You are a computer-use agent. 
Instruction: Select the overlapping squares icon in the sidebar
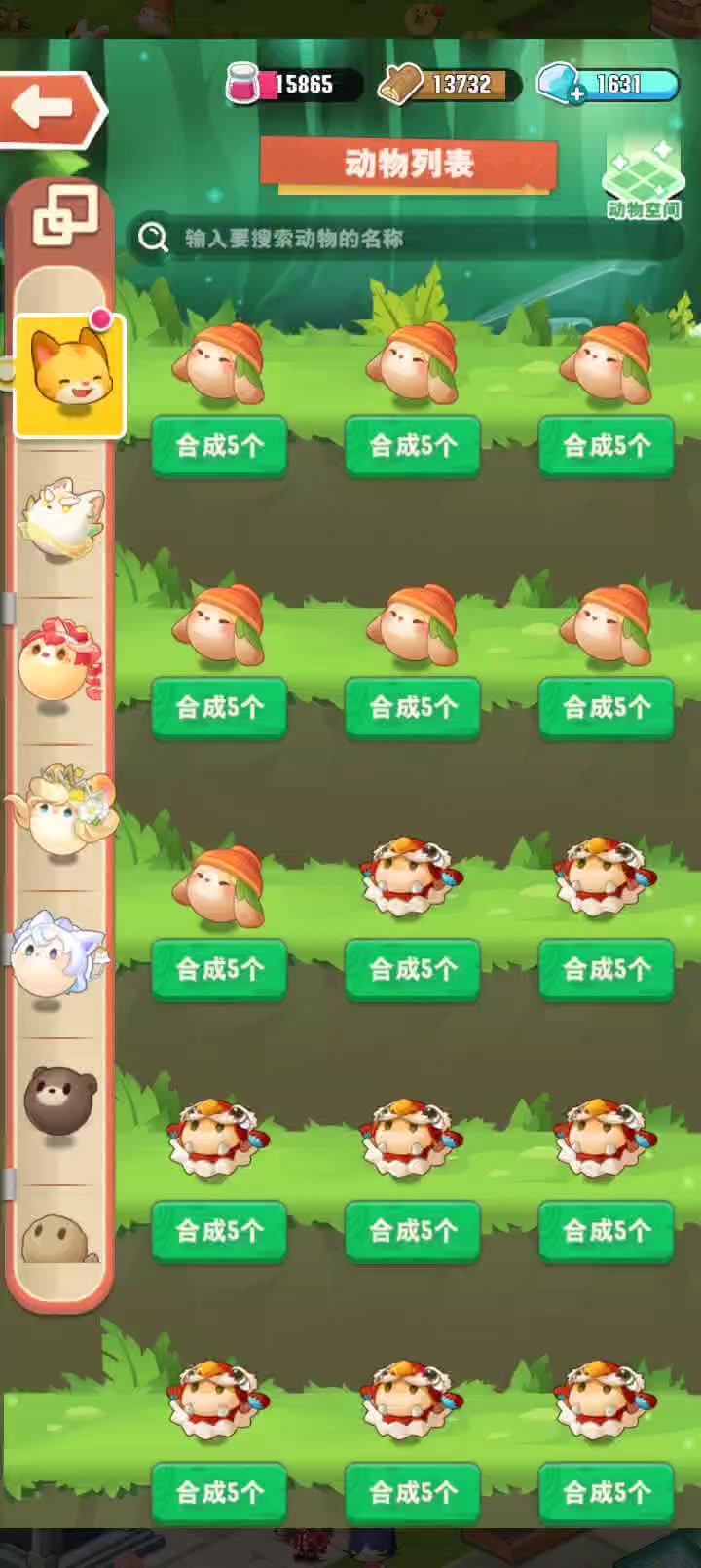[65, 215]
